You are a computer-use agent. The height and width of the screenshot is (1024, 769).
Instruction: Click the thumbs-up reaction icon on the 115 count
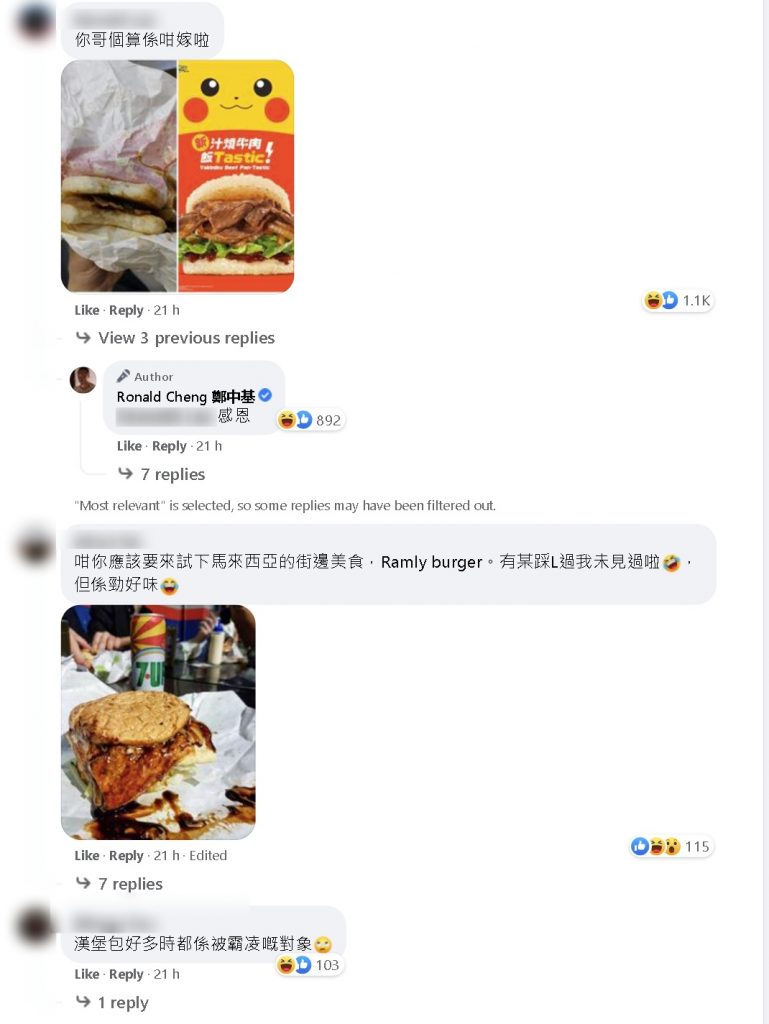[640, 846]
